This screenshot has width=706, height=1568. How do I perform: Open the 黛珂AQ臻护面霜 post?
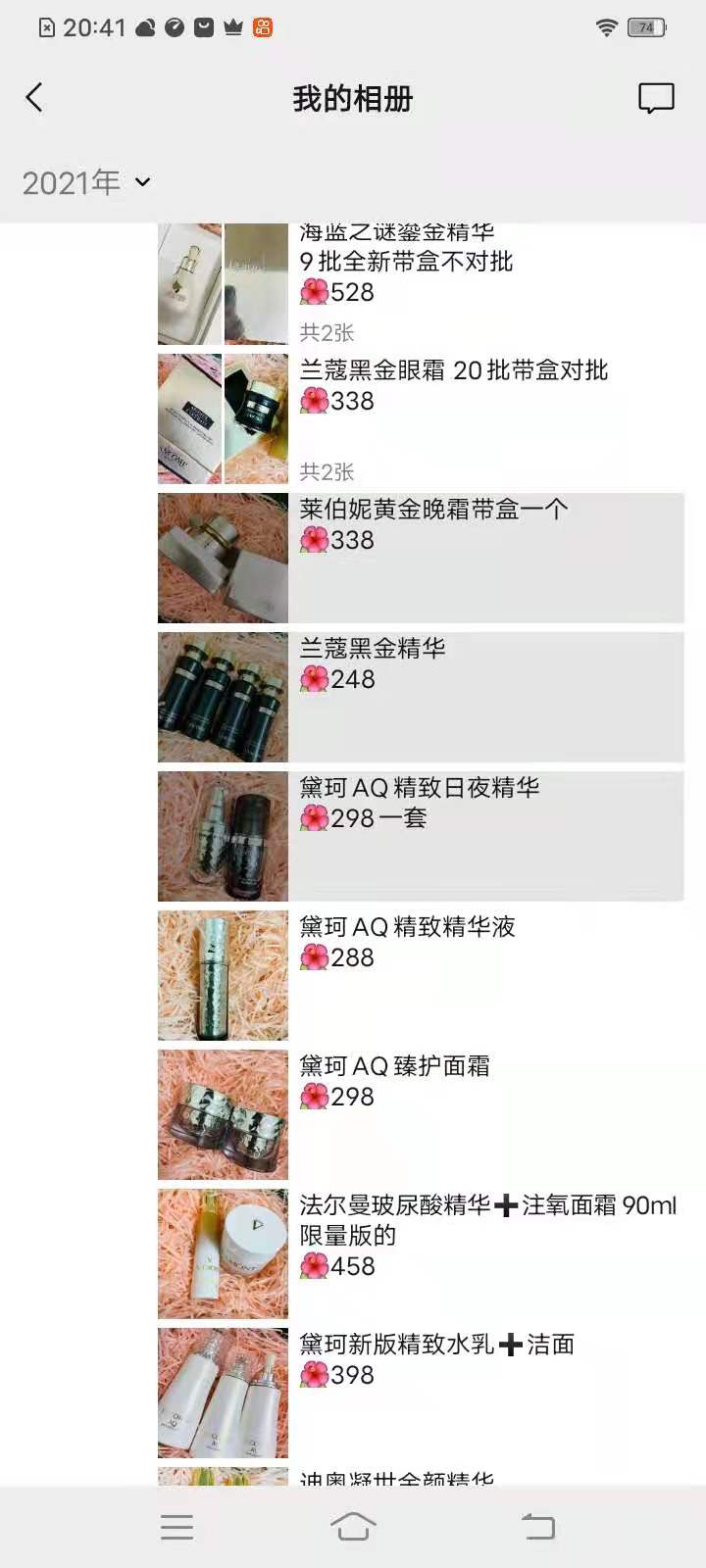click(x=422, y=1114)
